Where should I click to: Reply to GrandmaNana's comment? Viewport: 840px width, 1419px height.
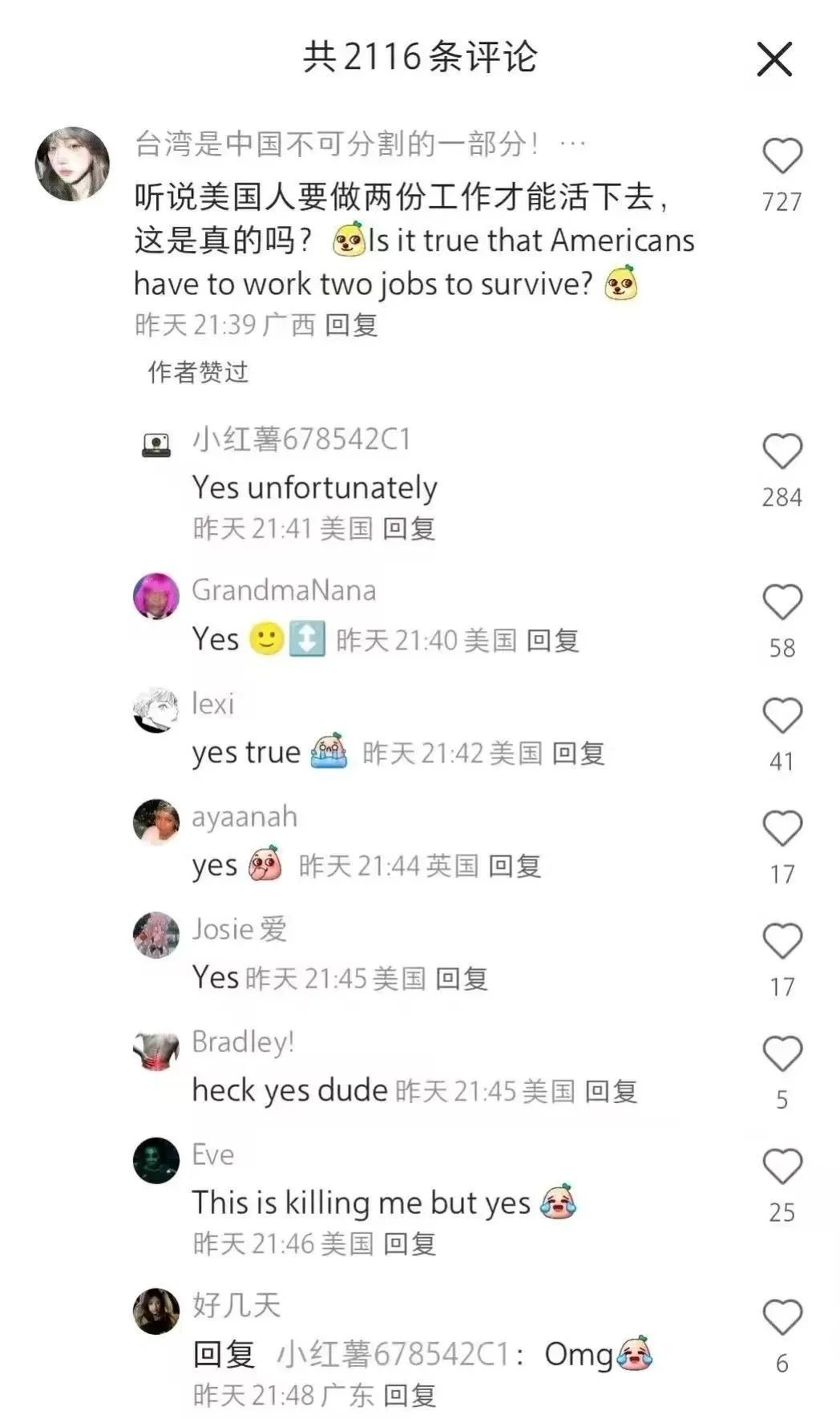552,640
